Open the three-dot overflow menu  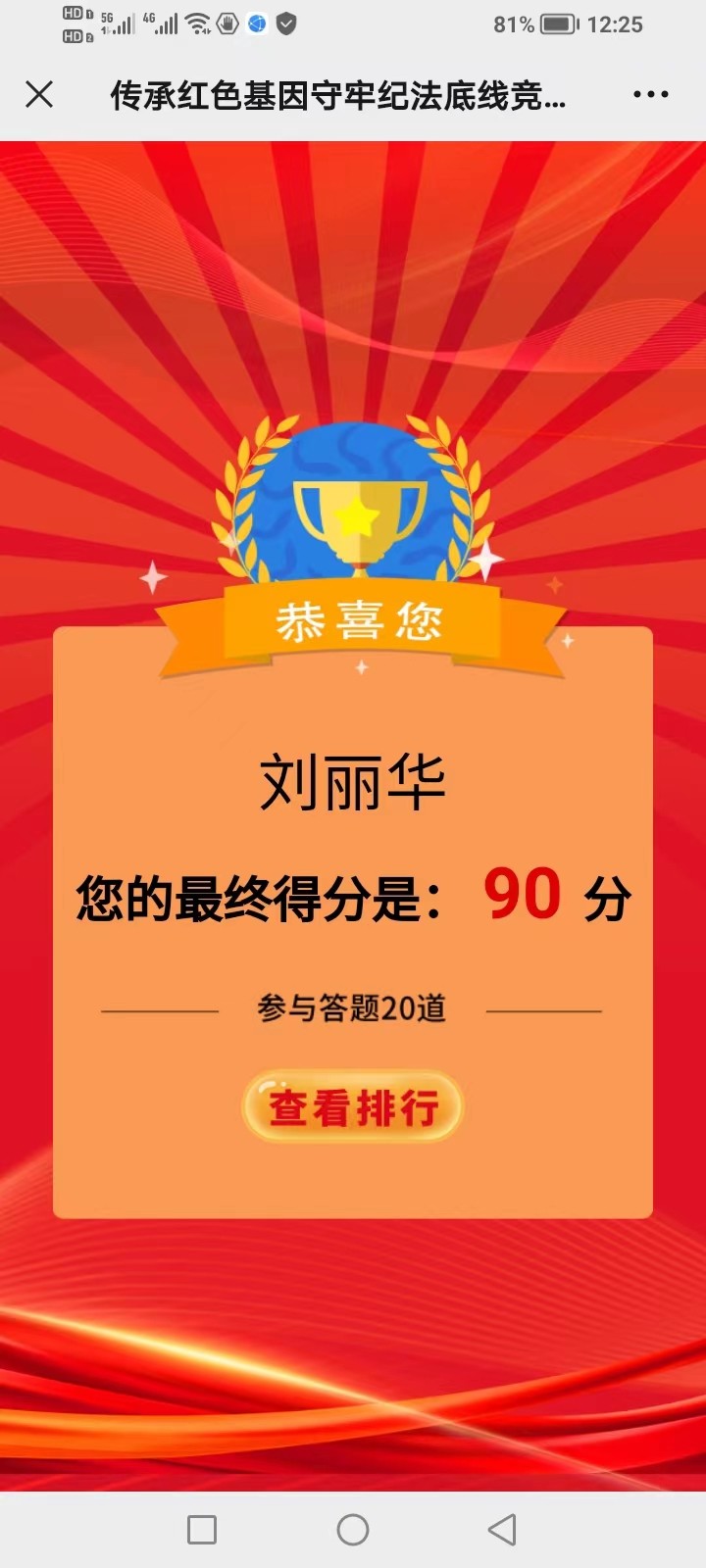650,95
